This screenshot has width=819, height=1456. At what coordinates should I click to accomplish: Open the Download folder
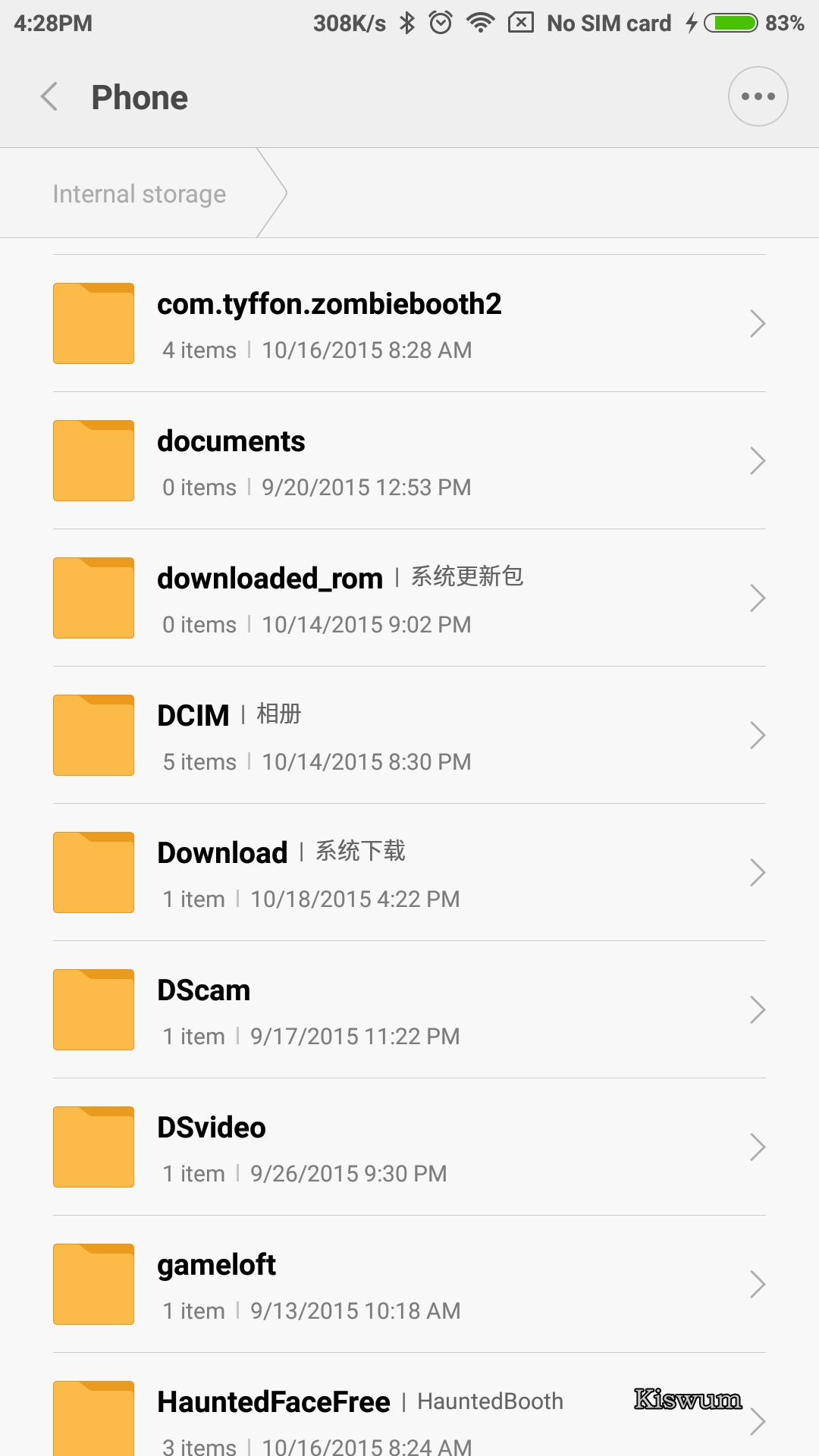409,872
